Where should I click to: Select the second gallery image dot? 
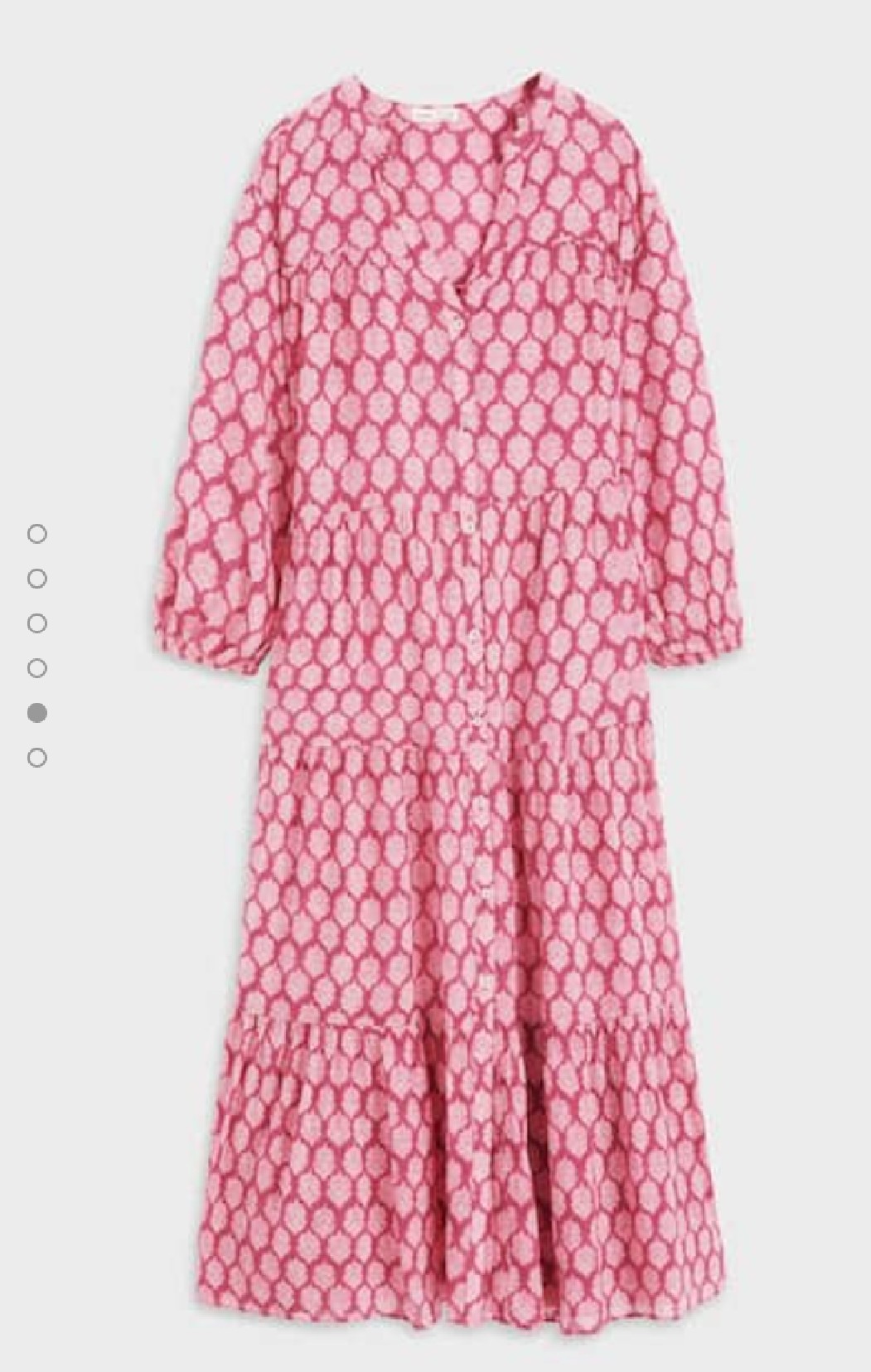point(36,579)
